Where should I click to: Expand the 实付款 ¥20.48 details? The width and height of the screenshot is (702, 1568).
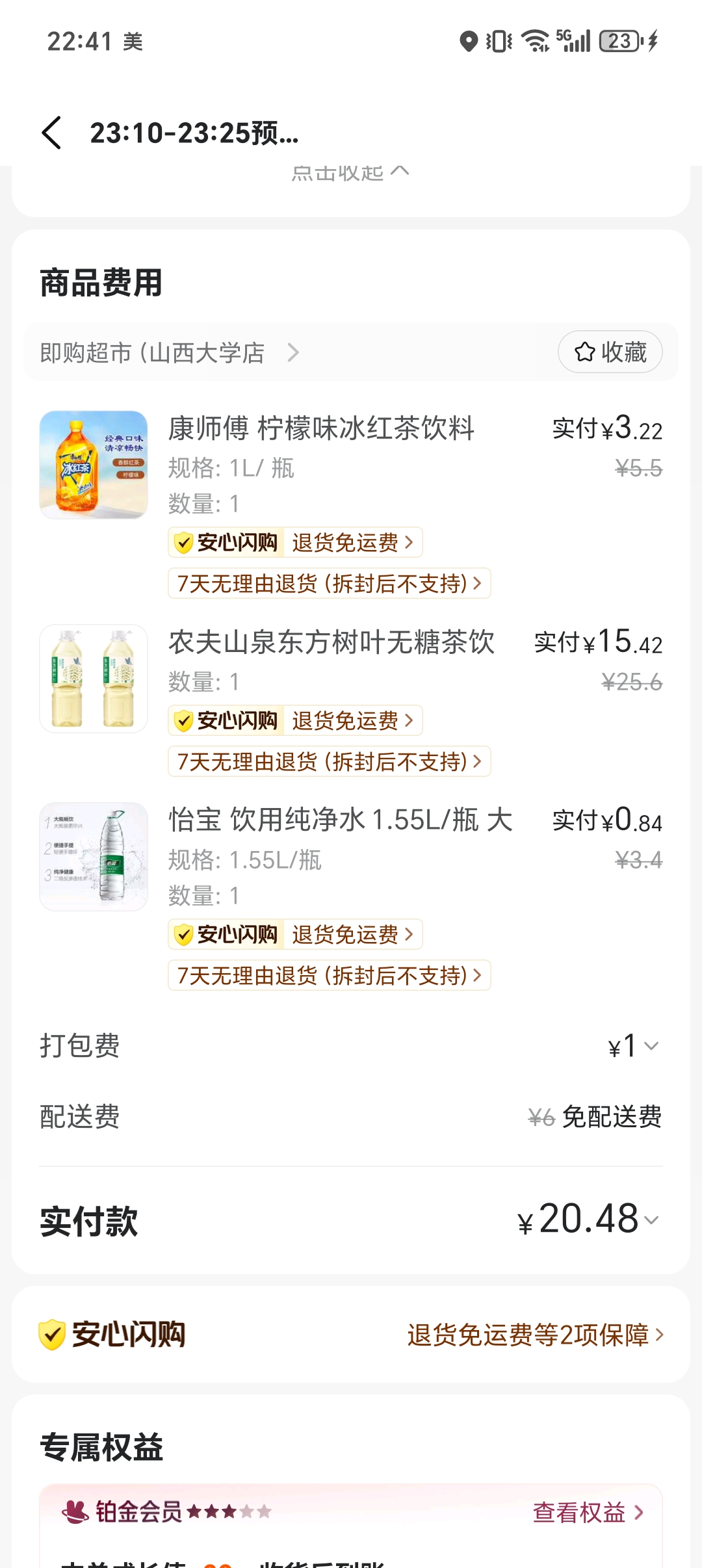click(589, 1220)
